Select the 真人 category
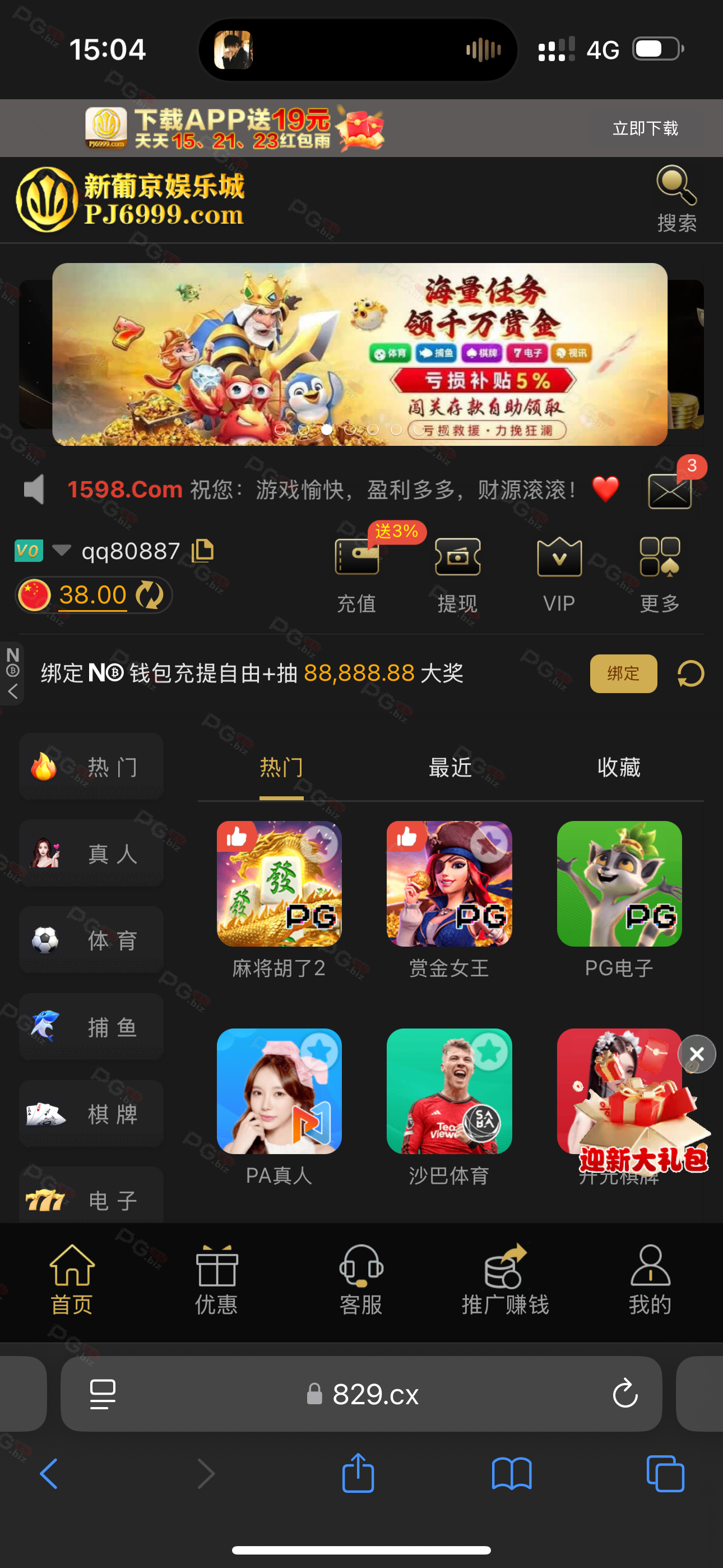Viewport: 723px width, 1568px height. point(91,854)
